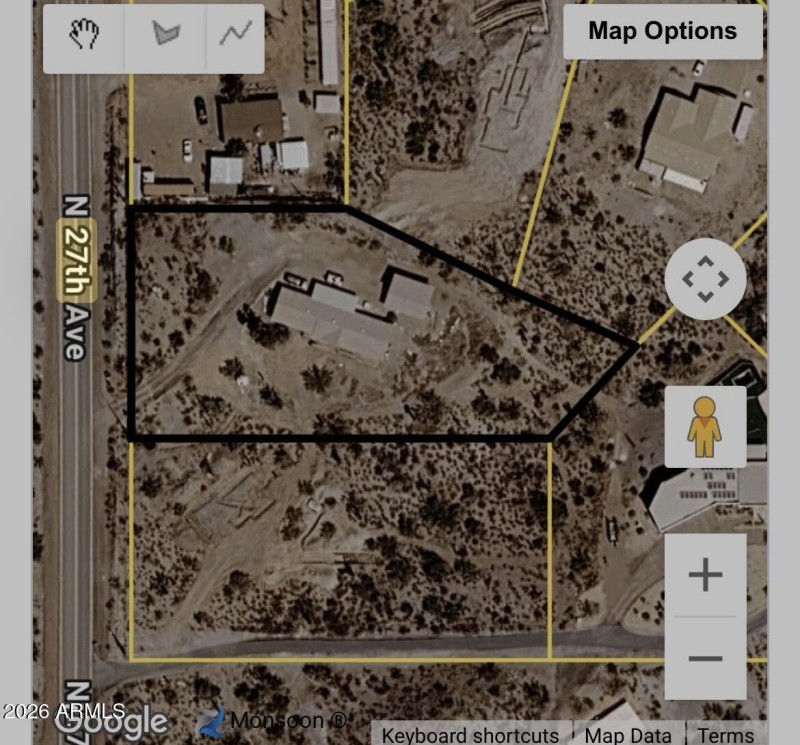Open Map Options
The width and height of the screenshot is (800, 745).
coord(662,31)
